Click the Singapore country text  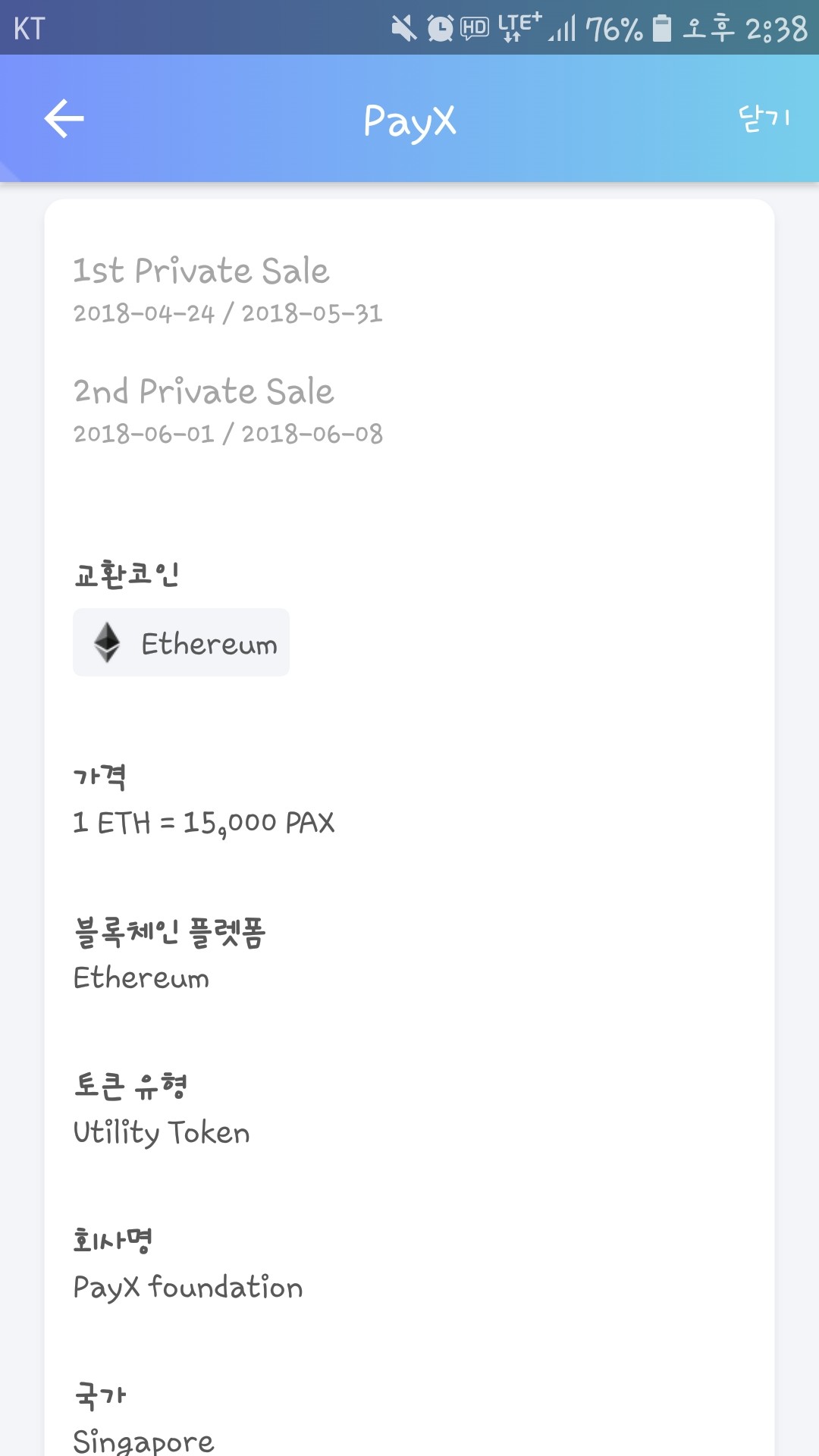click(x=144, y=1439)
